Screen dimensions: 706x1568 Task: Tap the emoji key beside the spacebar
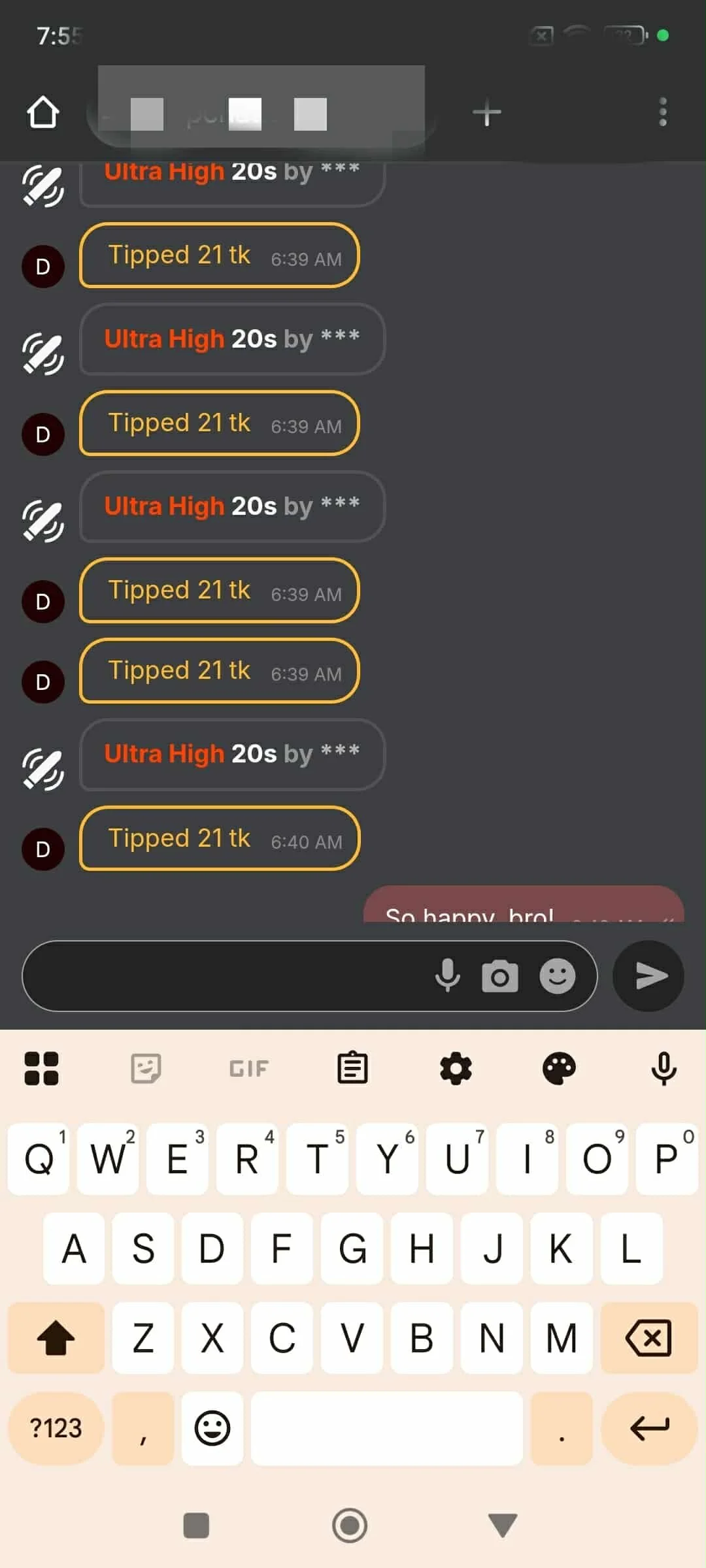coord(212,1428)
